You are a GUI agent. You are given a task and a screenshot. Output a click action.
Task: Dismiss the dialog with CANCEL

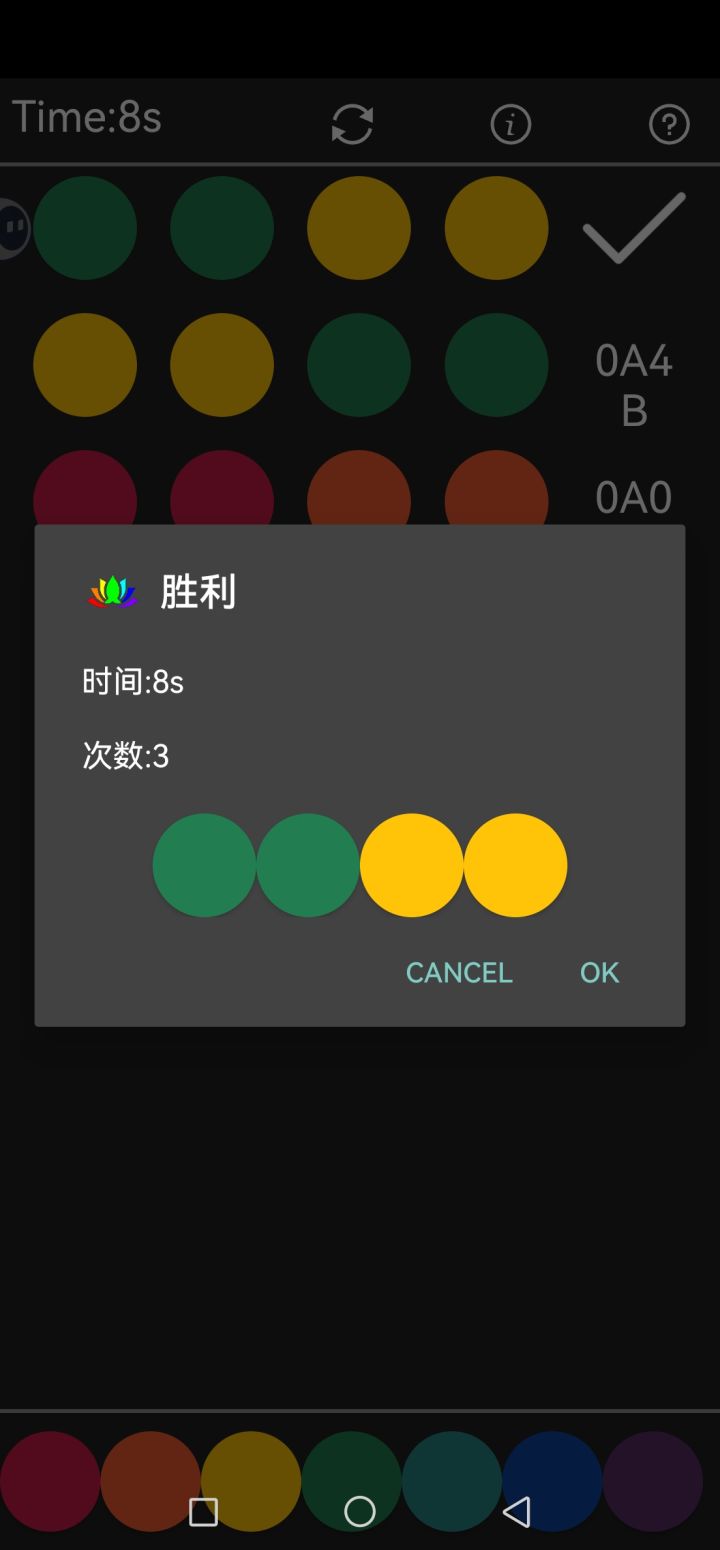459,972
